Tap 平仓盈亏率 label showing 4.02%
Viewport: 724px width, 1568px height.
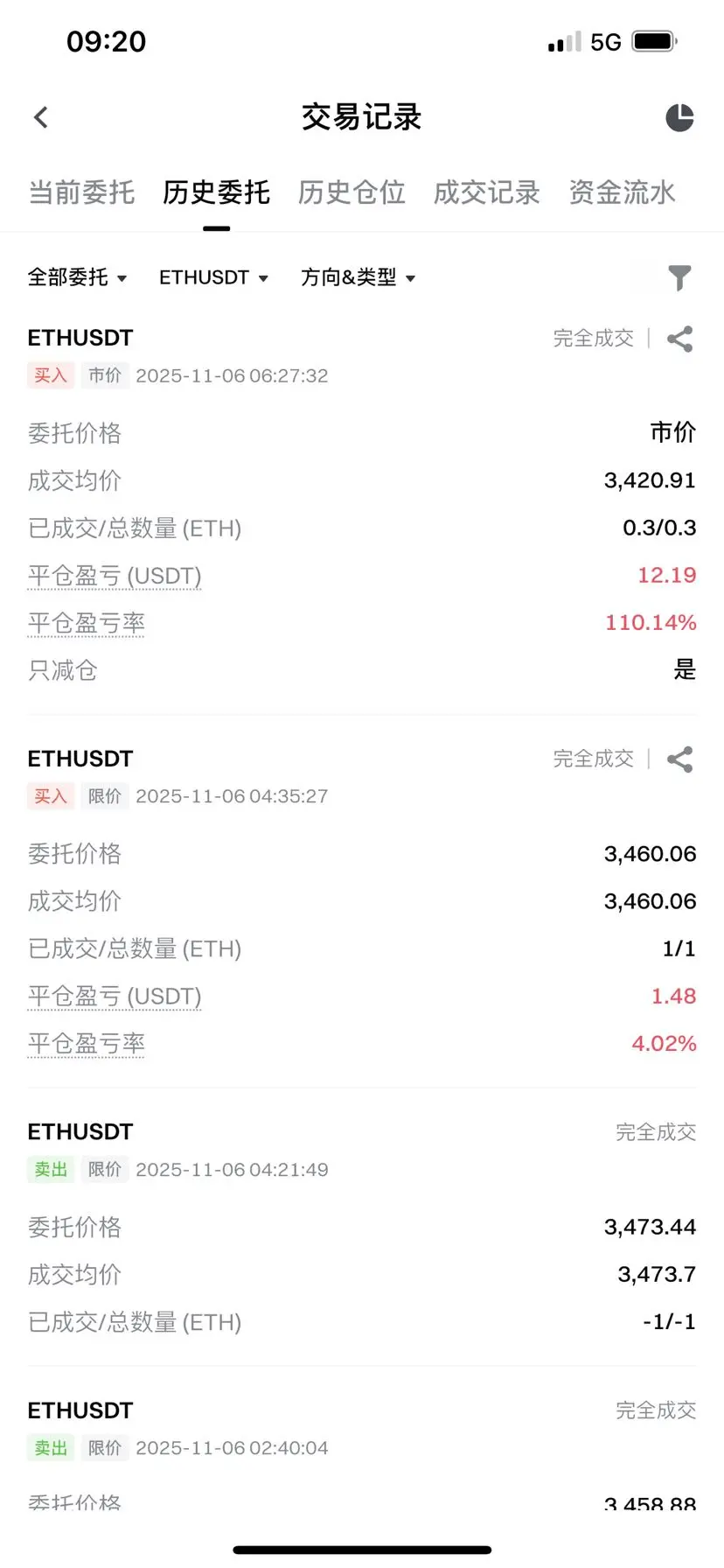click(87, 1044)
